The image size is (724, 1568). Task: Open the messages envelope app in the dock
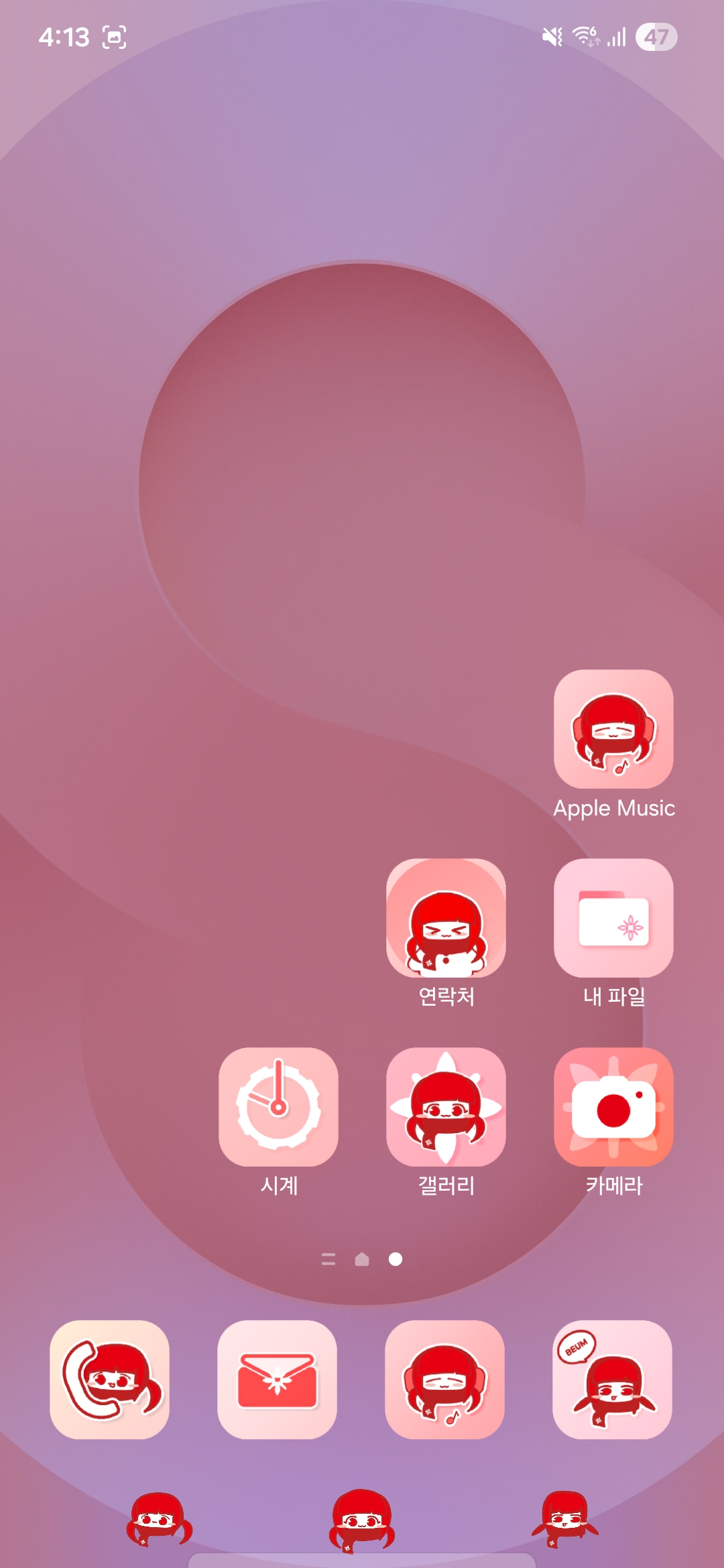(277, 1380)
